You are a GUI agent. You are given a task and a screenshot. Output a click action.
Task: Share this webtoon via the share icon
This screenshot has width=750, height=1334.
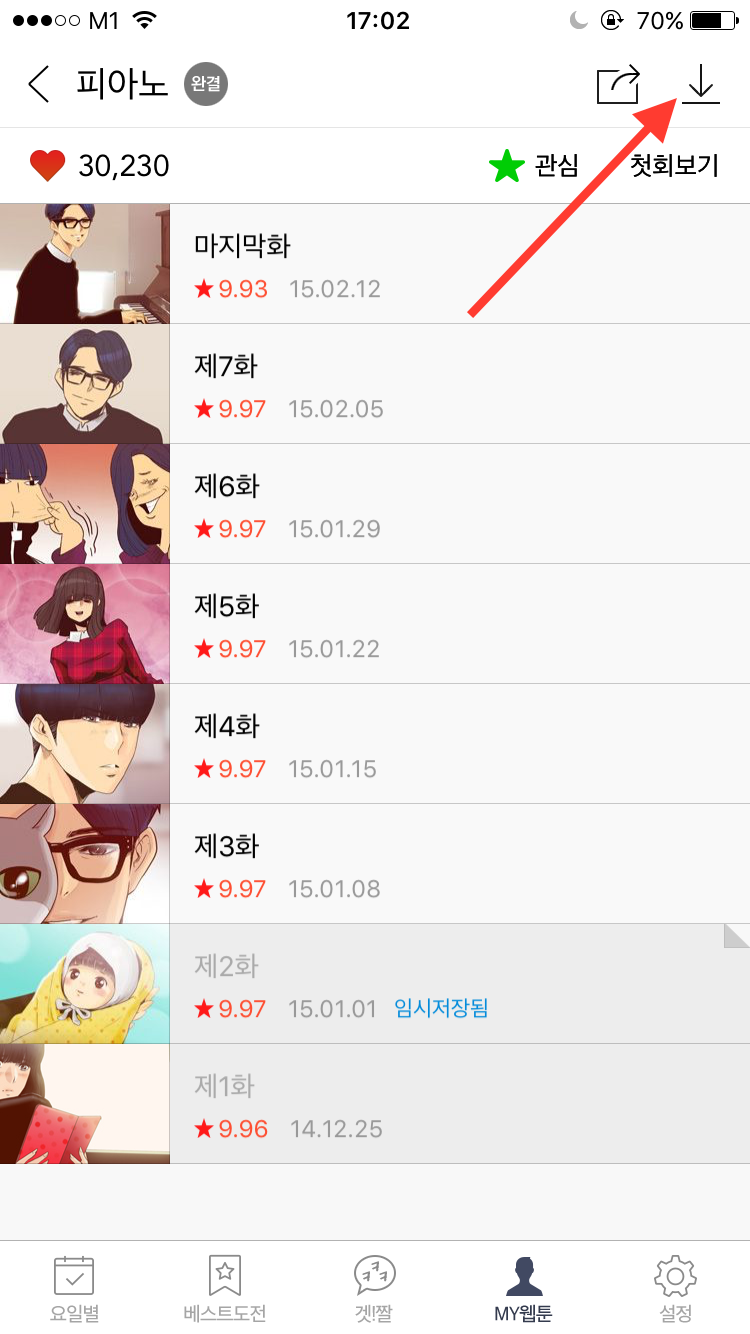pyautogui.click(x=618, y=85)
